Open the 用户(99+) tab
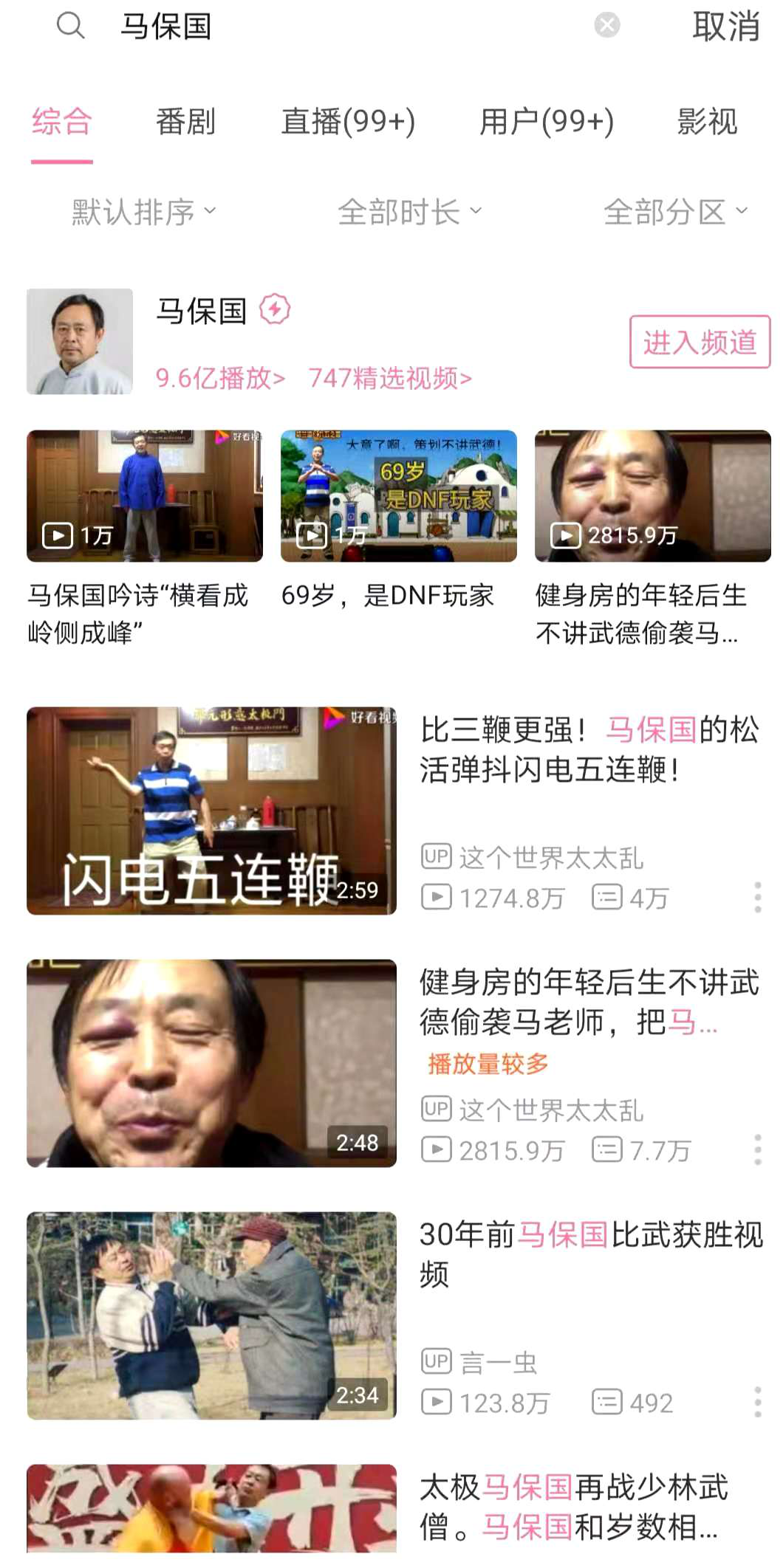 pos(546,122)
